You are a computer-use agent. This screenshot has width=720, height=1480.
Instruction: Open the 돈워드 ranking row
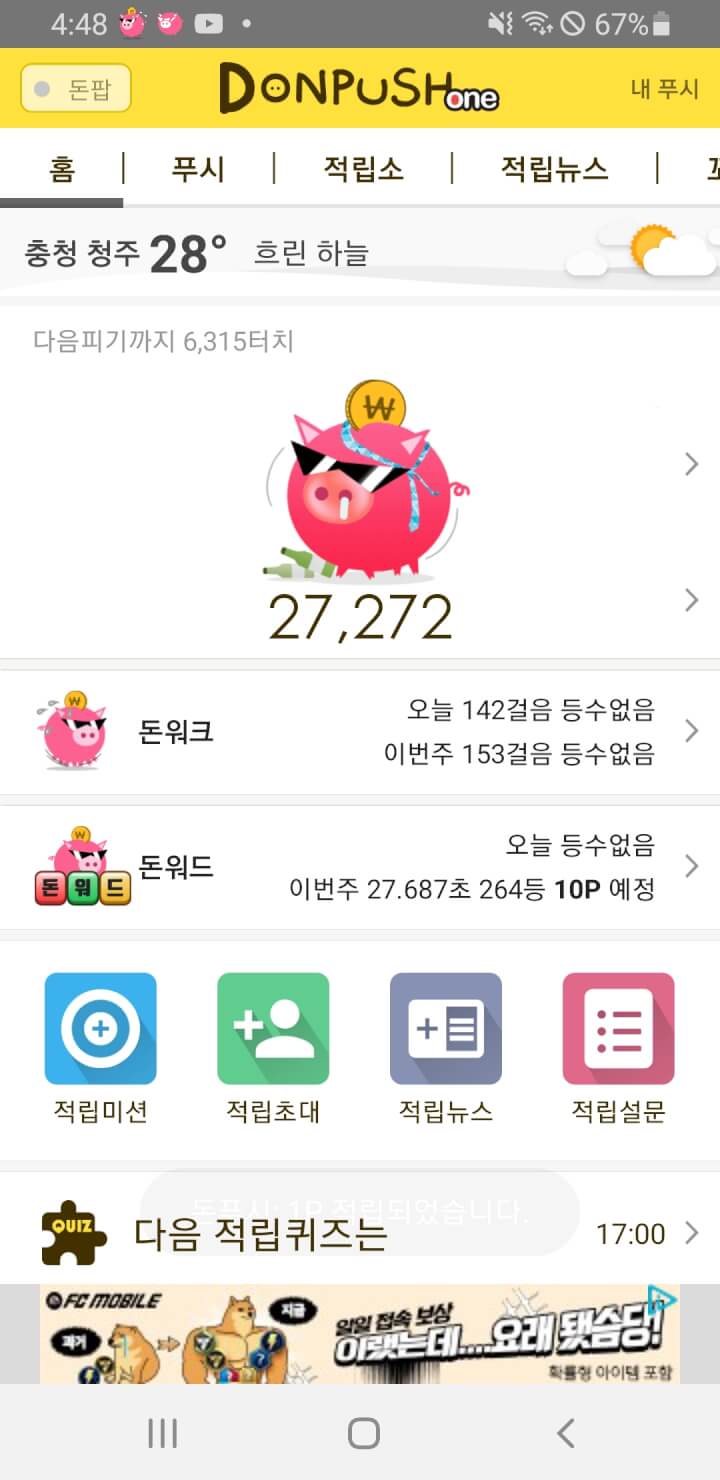click(360, 866)
